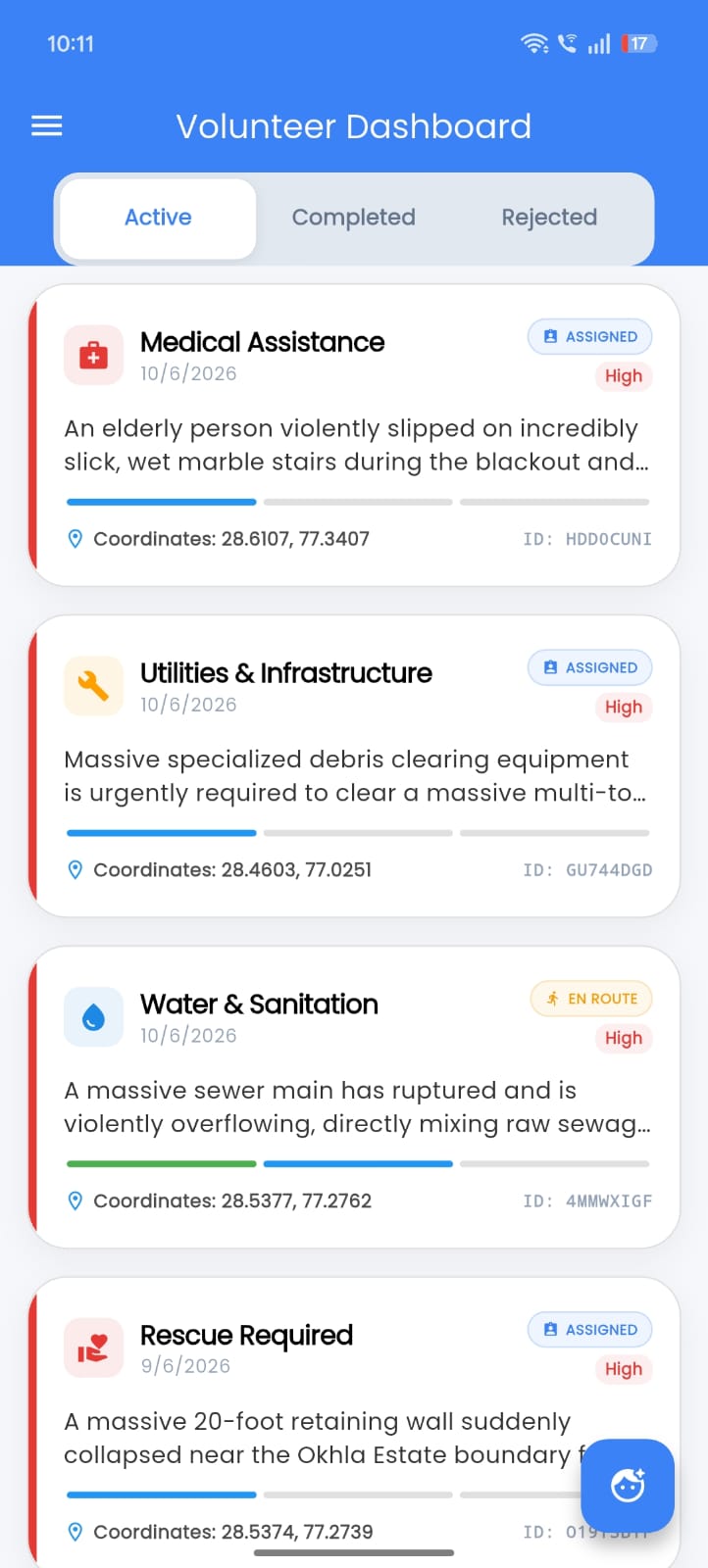Select the Active tab
708x1568 pixels.
coord(158,218)
